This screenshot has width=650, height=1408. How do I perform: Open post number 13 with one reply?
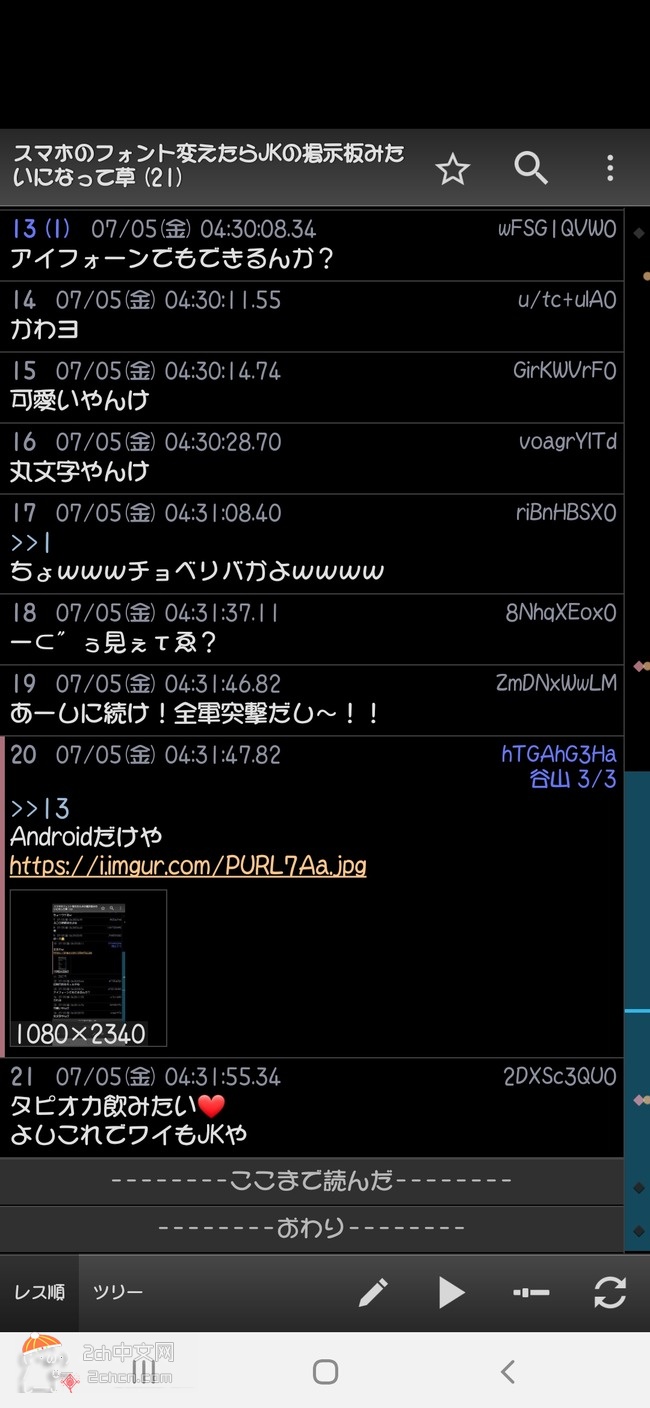pos(40,229)
